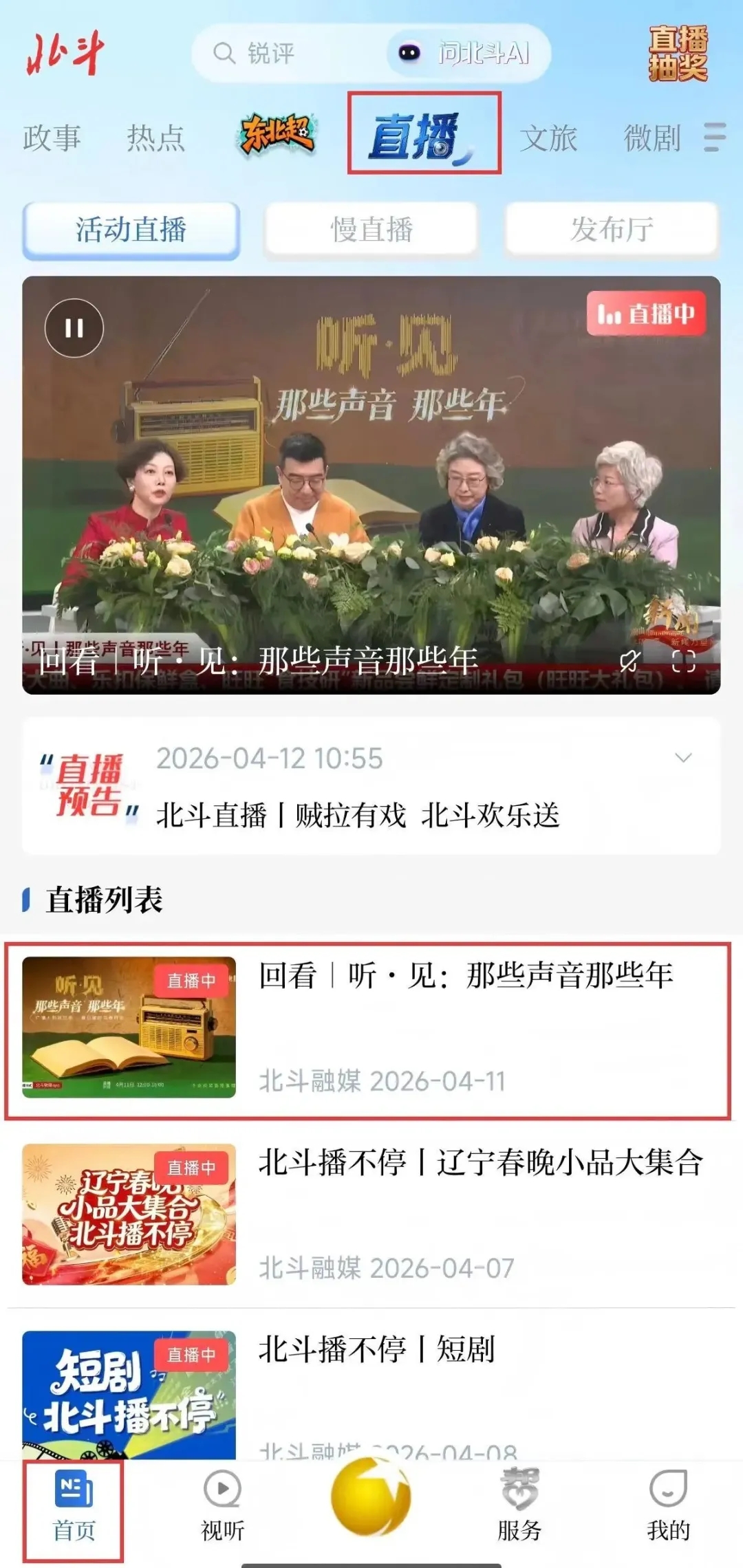Screen dimensions: 743x1568
Task: Show the 发布厅 segment
Action: pos(612,230)
